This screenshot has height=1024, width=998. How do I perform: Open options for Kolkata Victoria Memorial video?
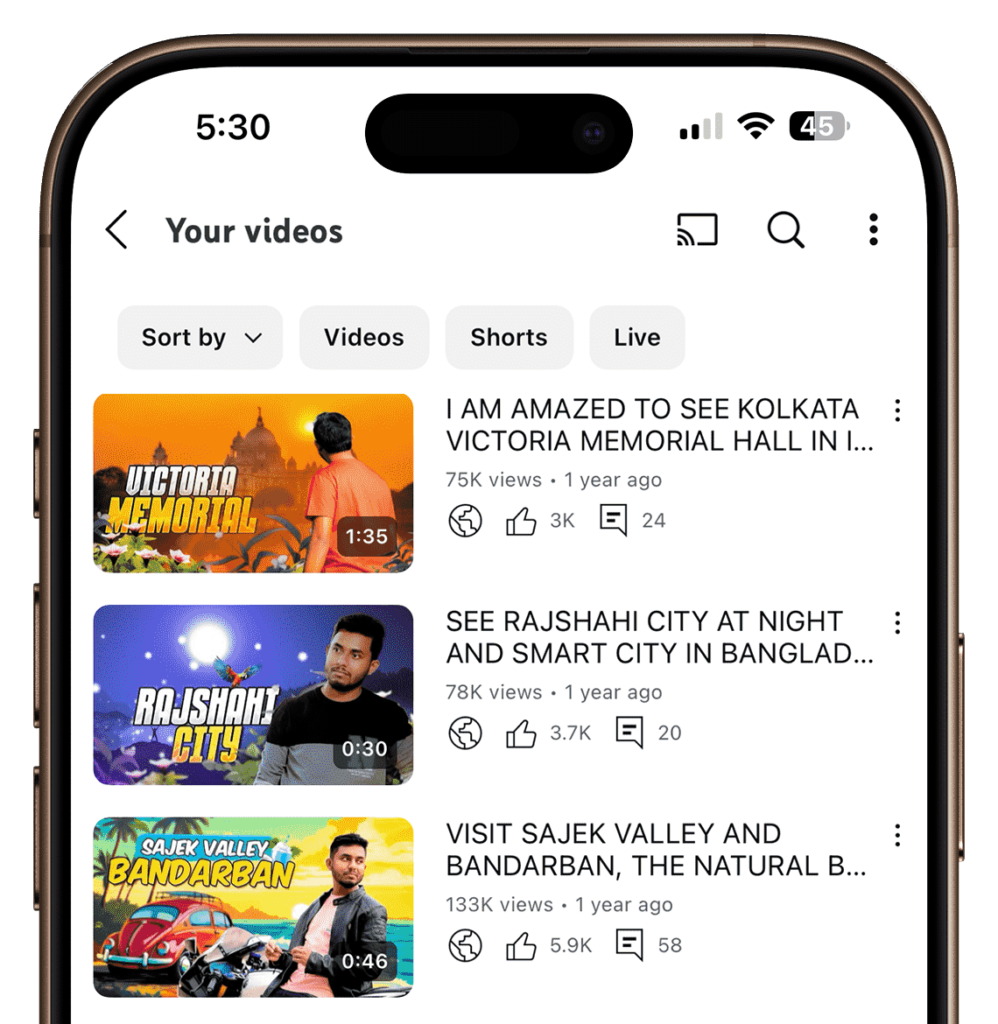(x=897, y=410)
